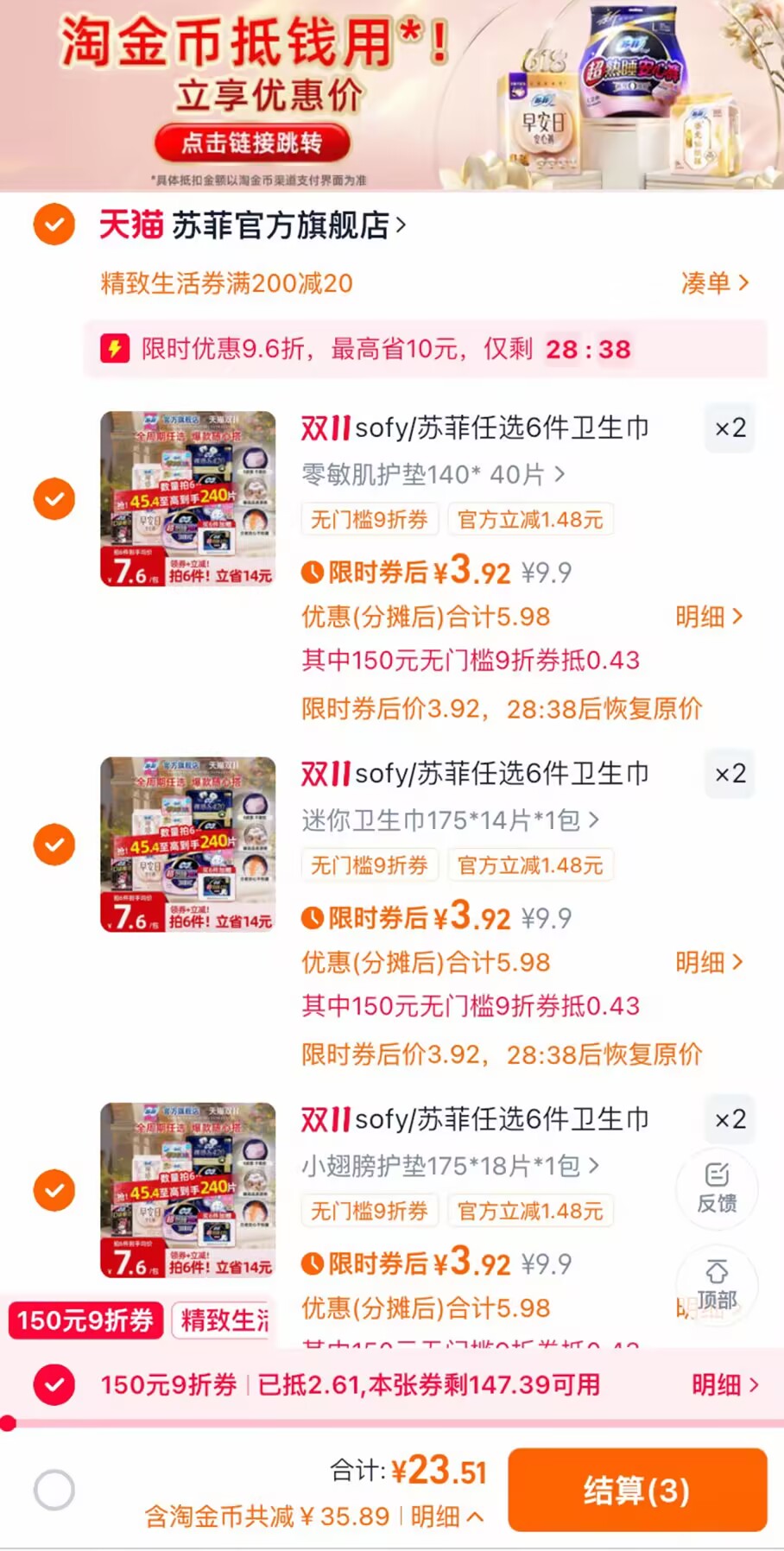Click the 顶部 back-to-top icon
The image size is (784, 1551).
pos(717,1287)
